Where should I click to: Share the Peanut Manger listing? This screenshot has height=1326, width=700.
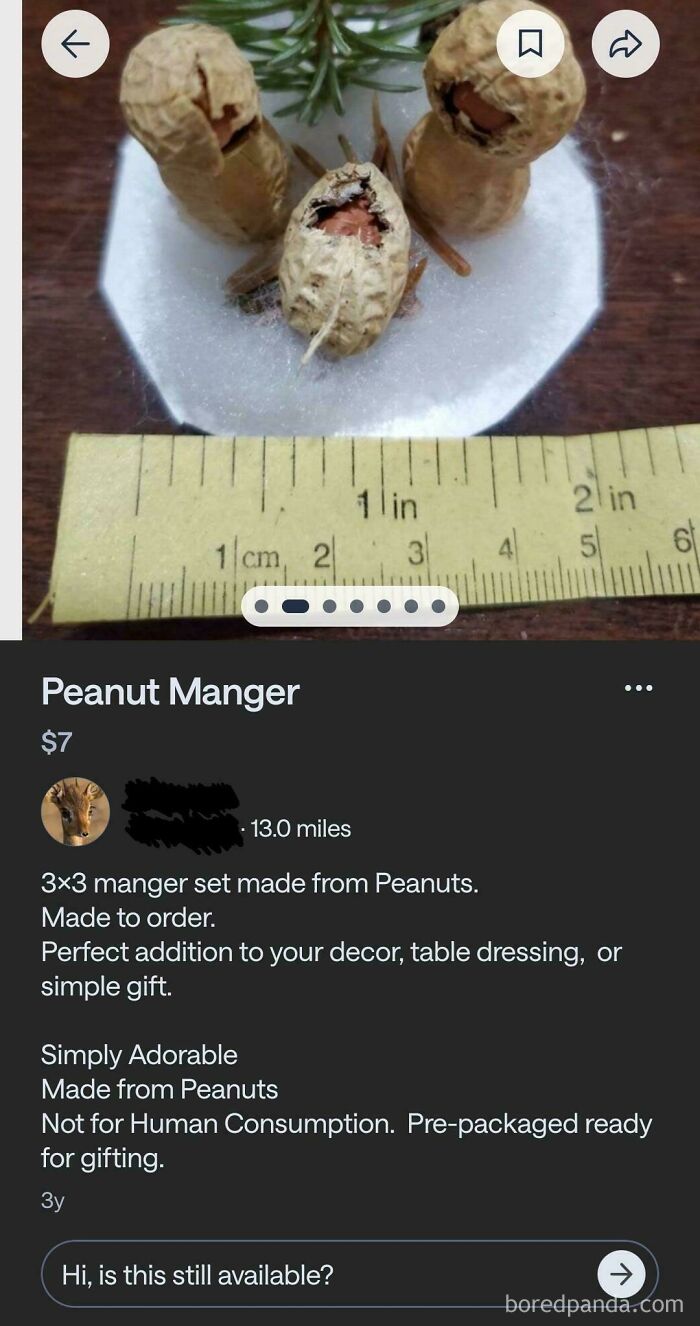[625, 44]
